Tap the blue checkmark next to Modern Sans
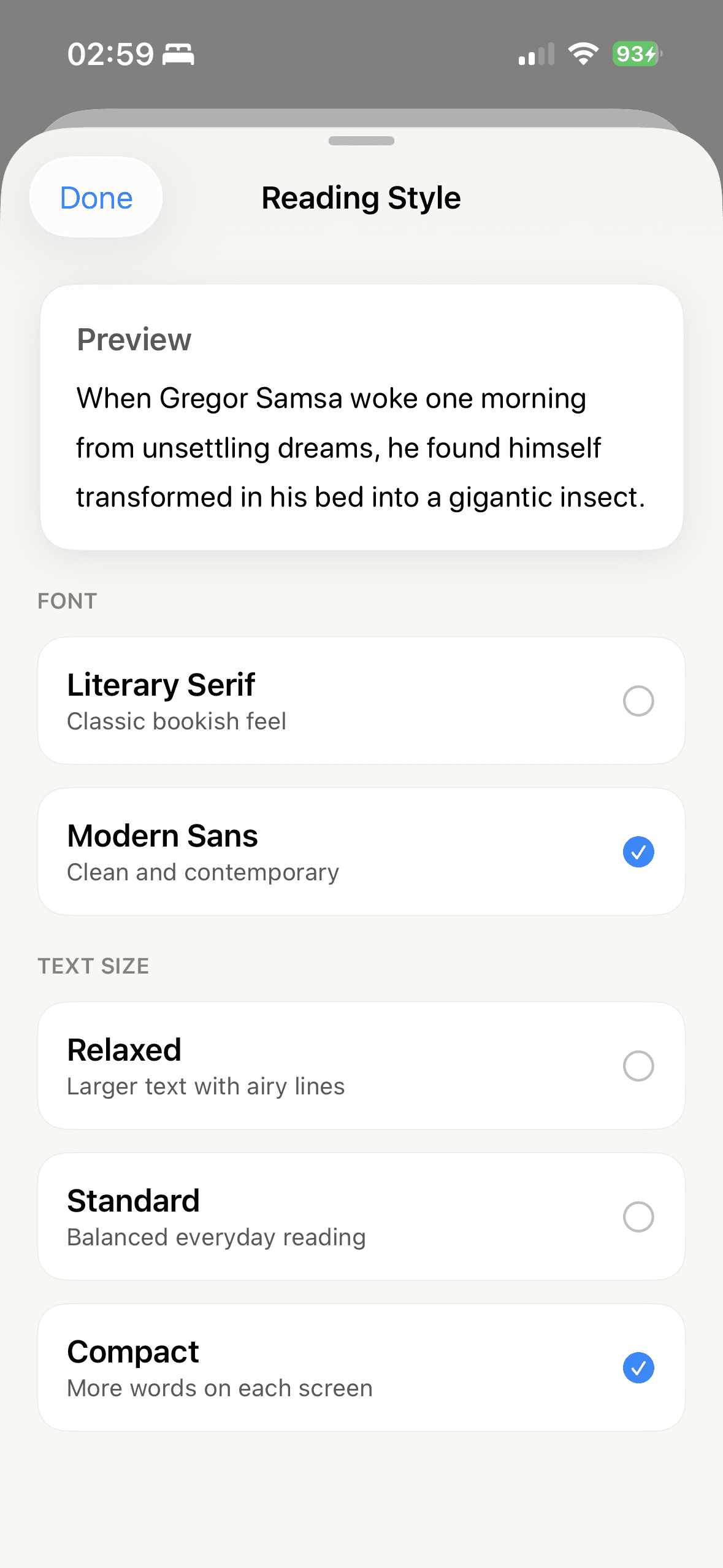Screen dimensions: 723x1568 pyautogui.click(x=638, y=851)
